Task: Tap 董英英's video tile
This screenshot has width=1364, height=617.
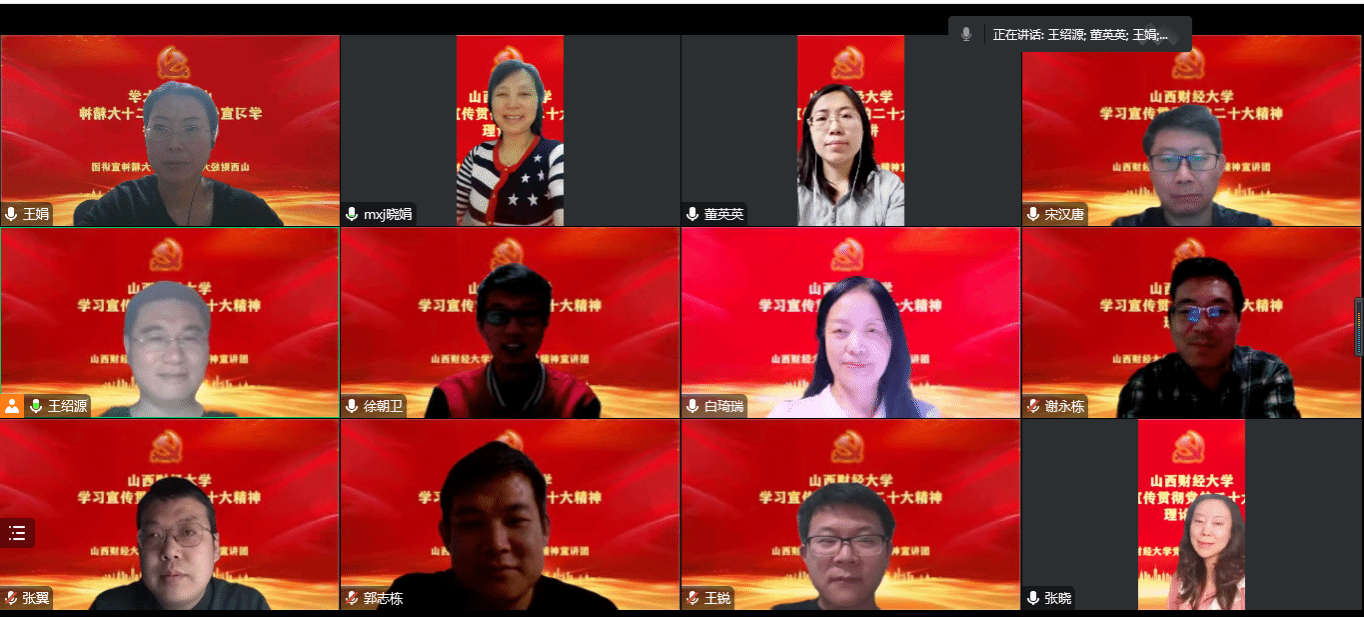Action: (x=850, y=130)
